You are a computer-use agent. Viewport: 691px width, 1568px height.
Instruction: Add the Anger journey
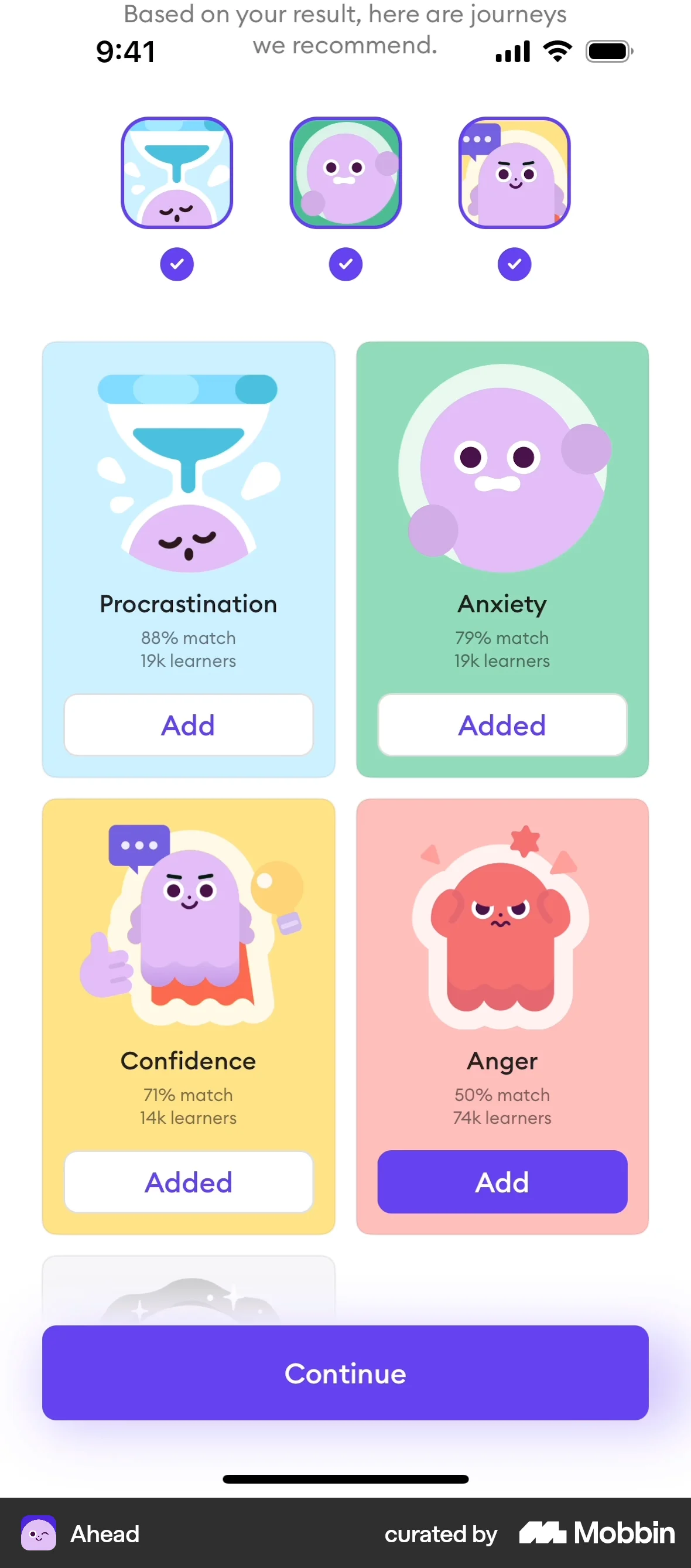pyautogui.click(x=502, y=1182)
